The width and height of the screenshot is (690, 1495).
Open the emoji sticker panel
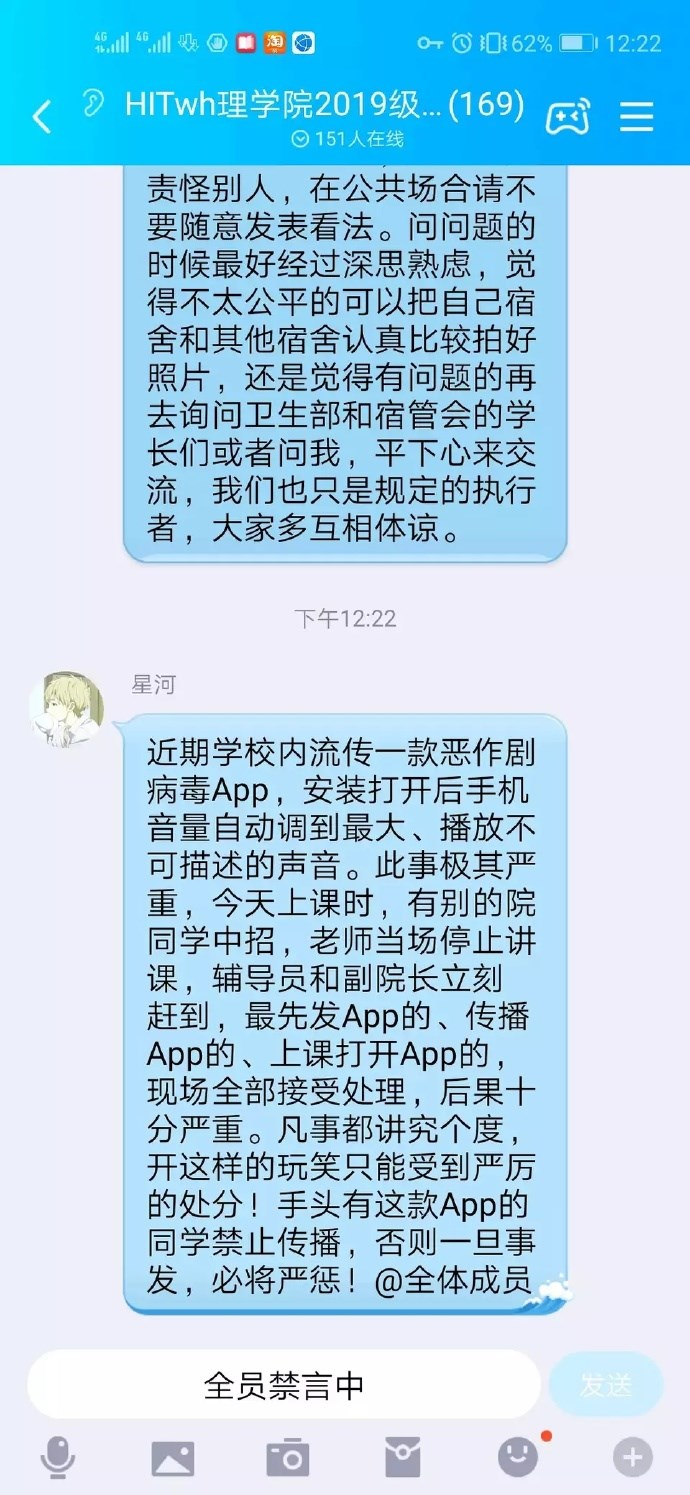coord(518,1458)
